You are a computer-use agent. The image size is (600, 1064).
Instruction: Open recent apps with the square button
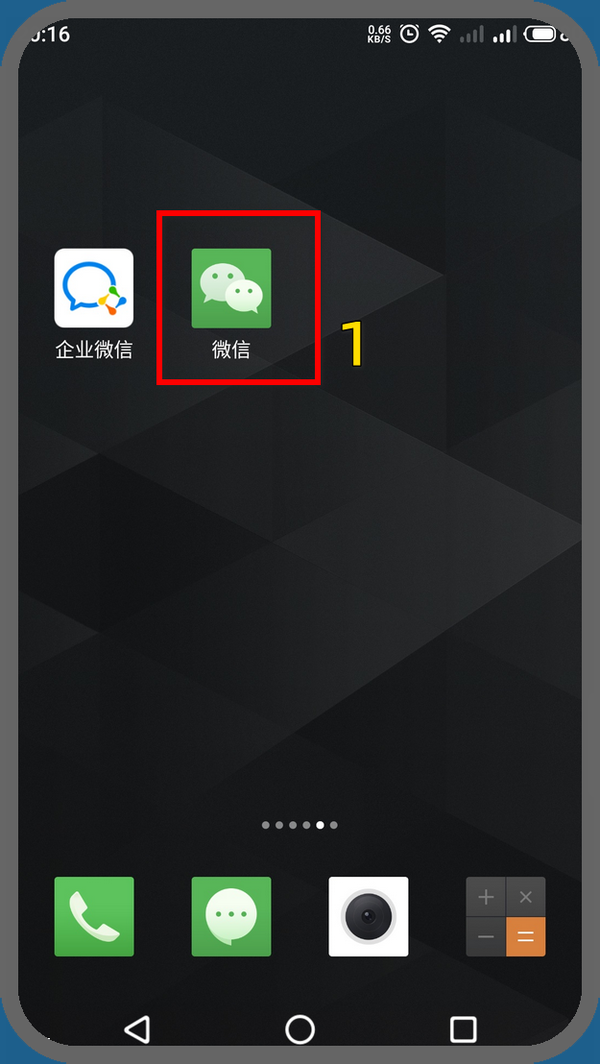tap(463, 1029)
